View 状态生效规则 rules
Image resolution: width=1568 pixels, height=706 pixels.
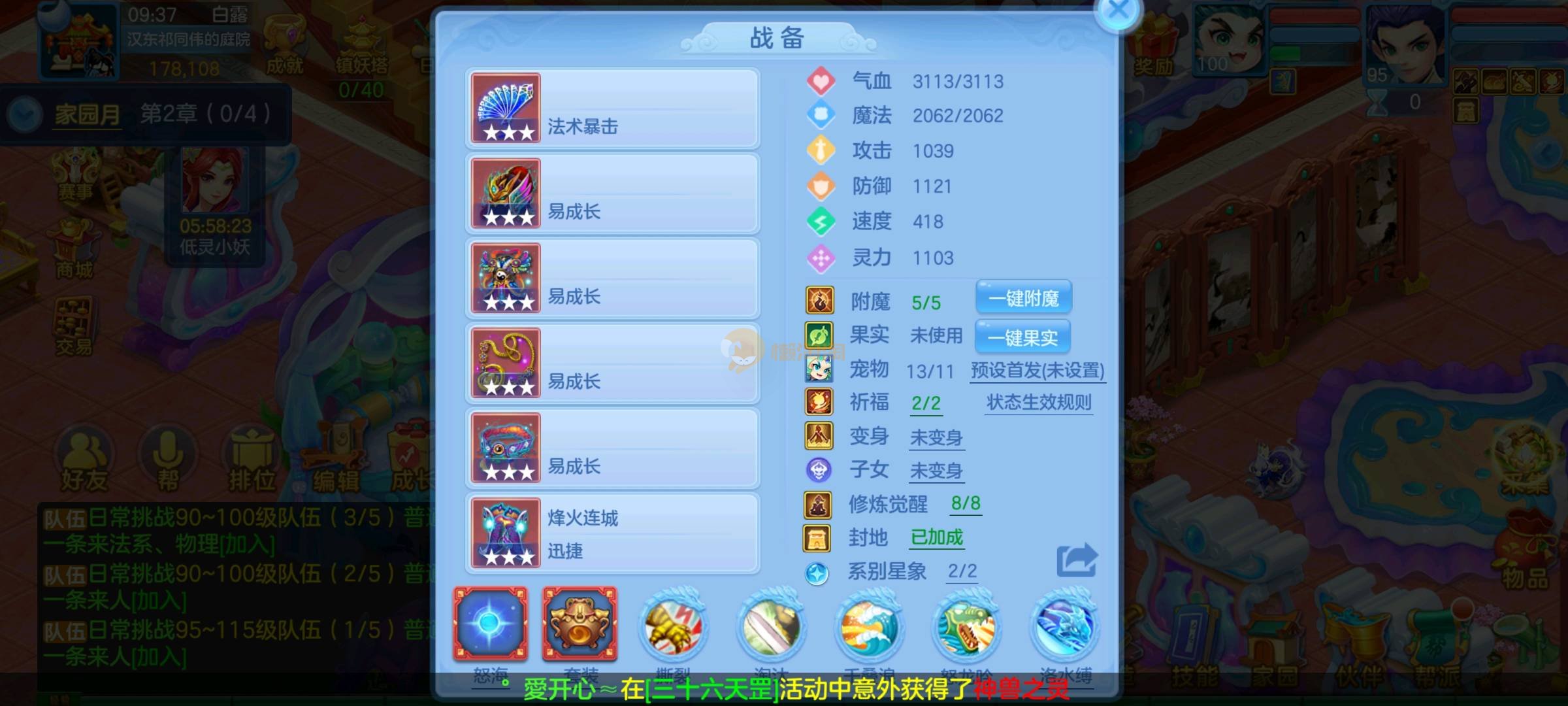[x=1039, y=402]
